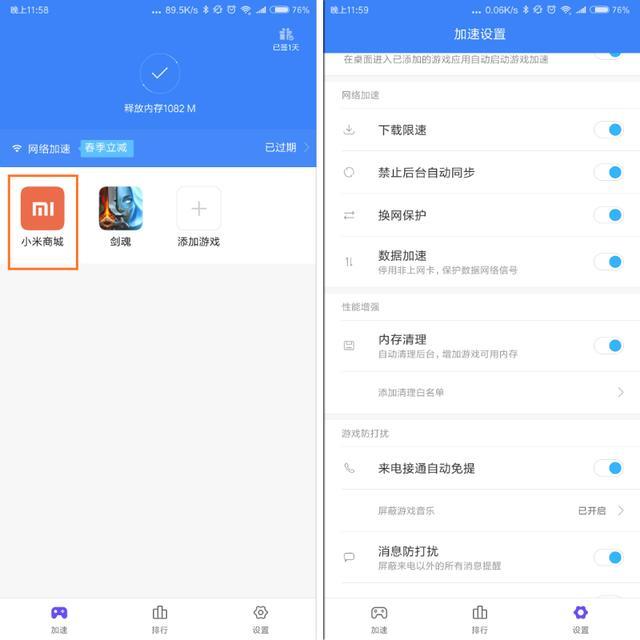
Task: Disable 消息防打扰
Action: (607, 557)
